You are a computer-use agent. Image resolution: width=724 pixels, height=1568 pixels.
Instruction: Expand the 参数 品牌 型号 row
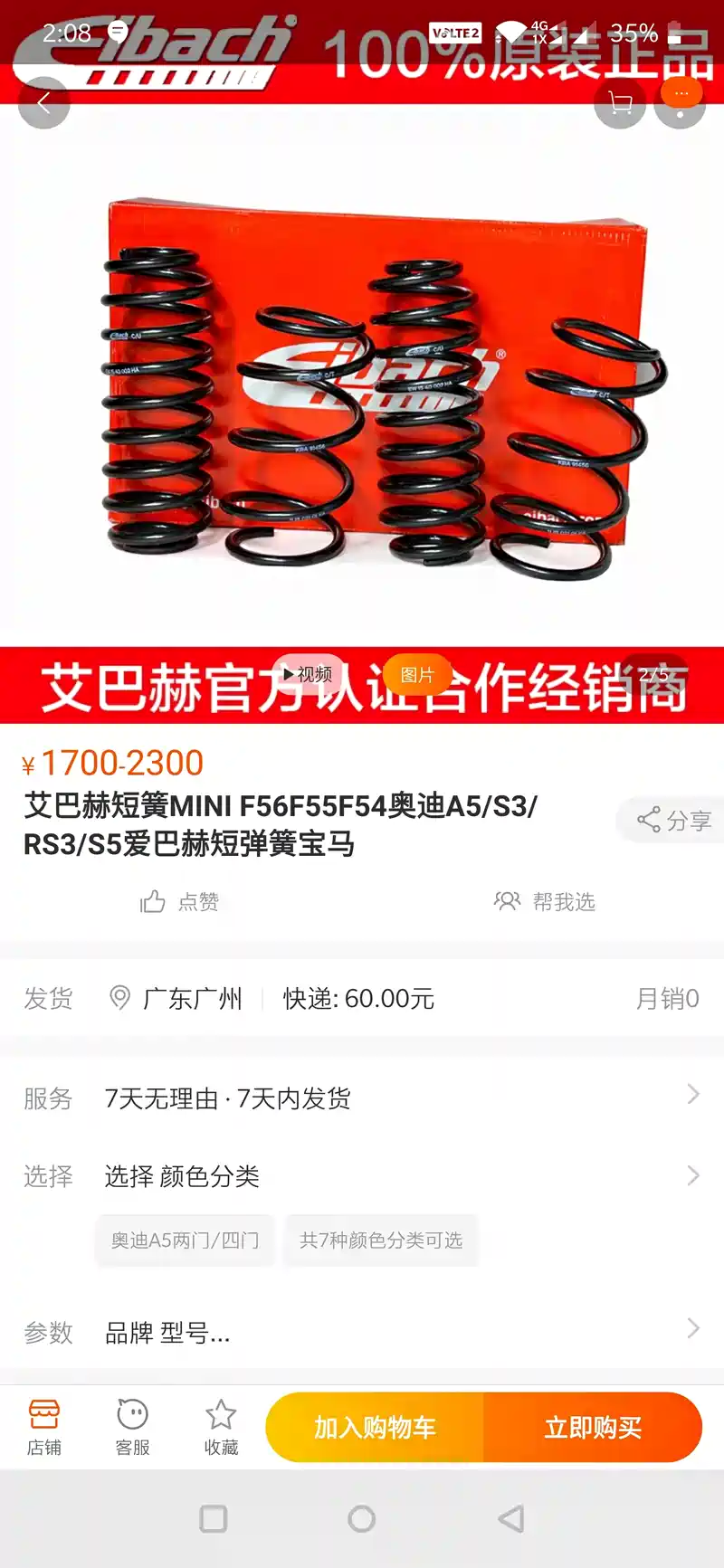pyautogui.click(x=362, y=1332)
